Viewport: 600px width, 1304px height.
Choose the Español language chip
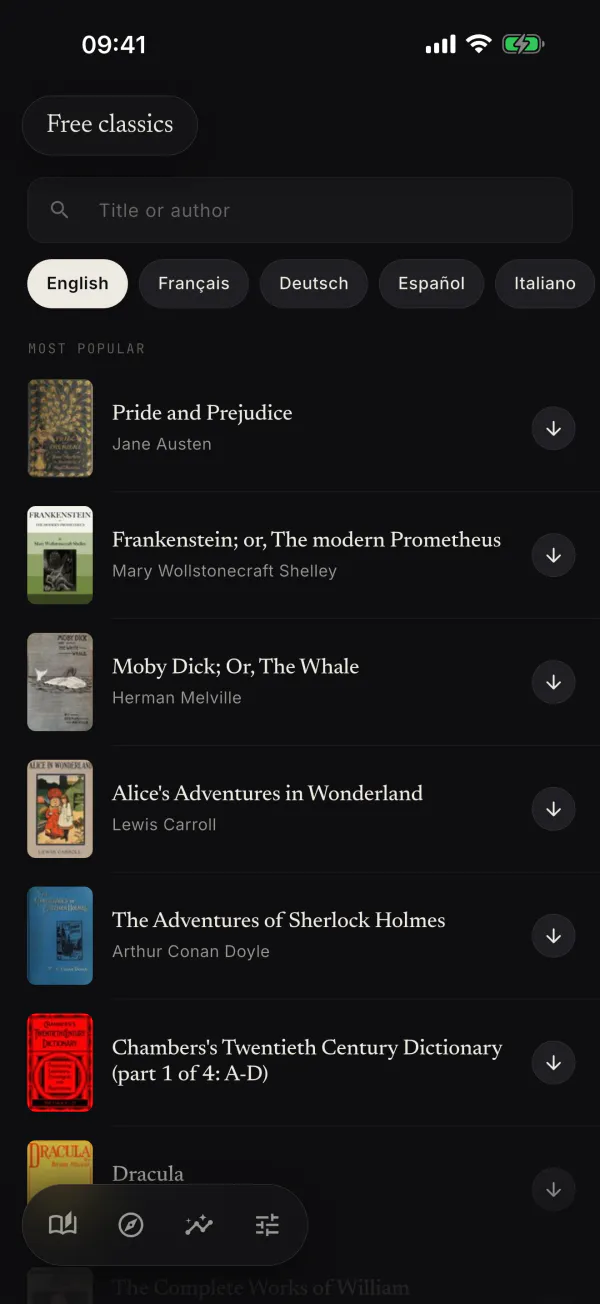coord(431,284)
